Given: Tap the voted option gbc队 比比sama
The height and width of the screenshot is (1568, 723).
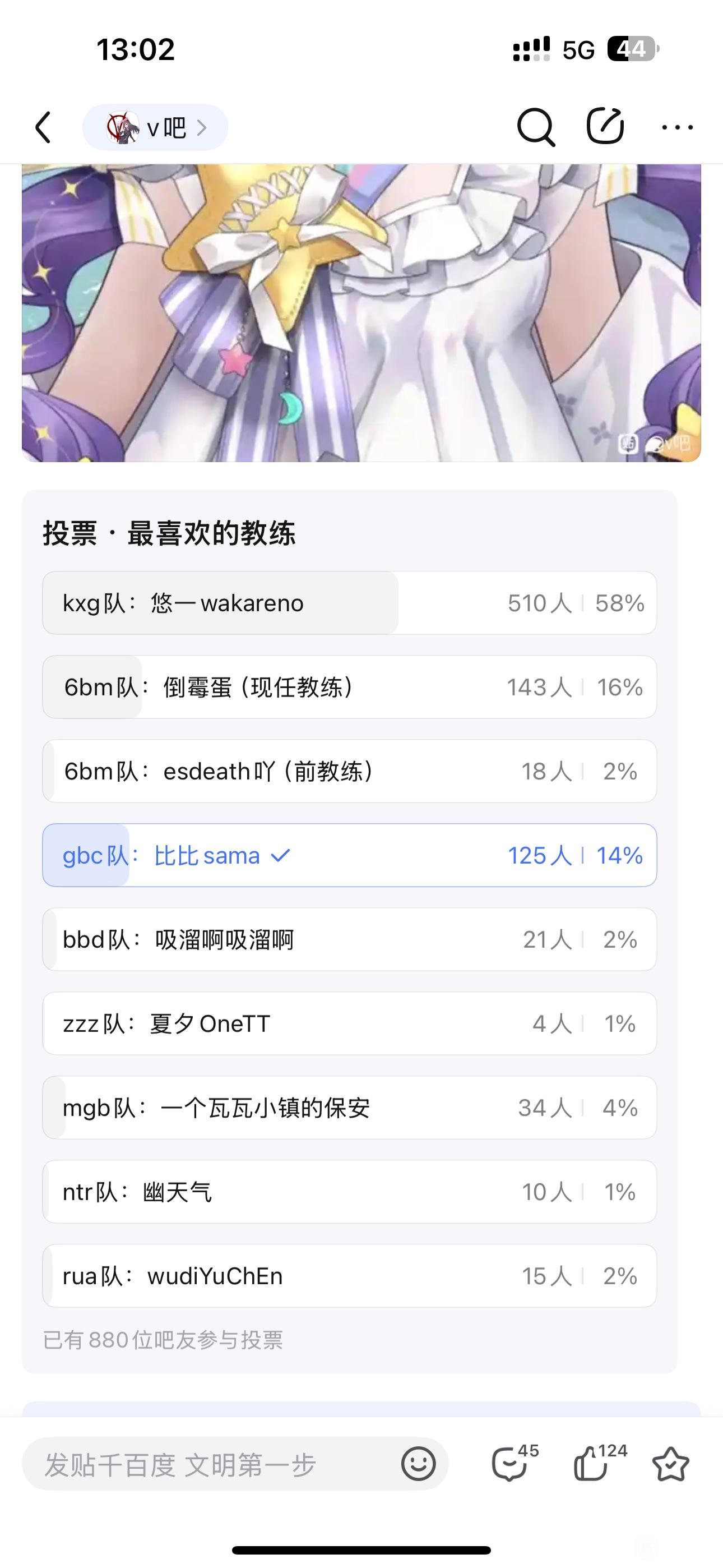Looking at the screenshot, I should pos(349,855).
